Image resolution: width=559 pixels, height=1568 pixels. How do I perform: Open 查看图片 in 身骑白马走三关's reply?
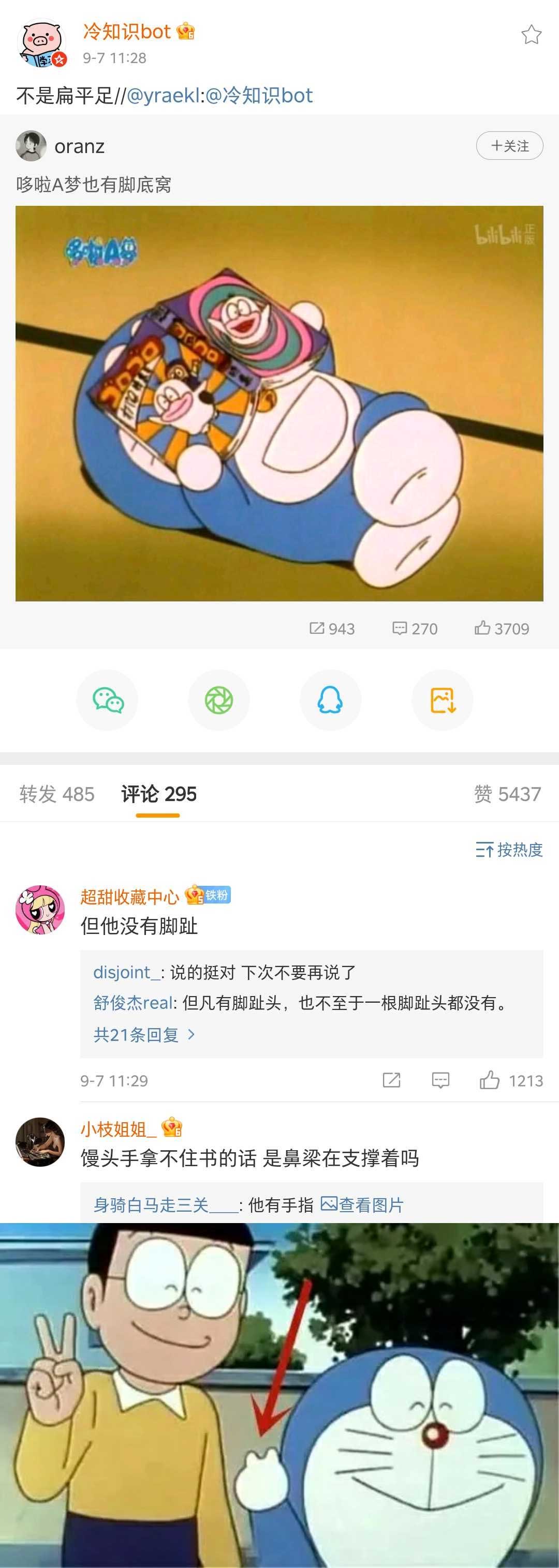(362, 1204)
